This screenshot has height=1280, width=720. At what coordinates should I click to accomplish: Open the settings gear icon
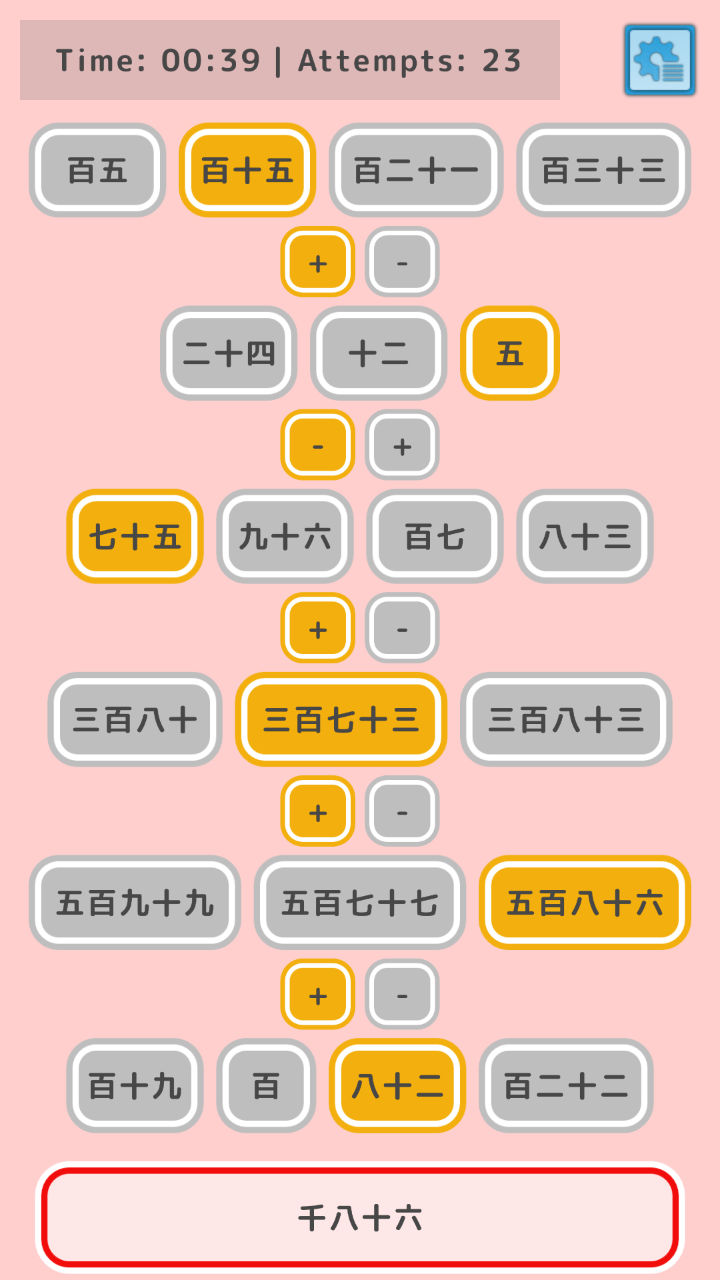[660, 60]
